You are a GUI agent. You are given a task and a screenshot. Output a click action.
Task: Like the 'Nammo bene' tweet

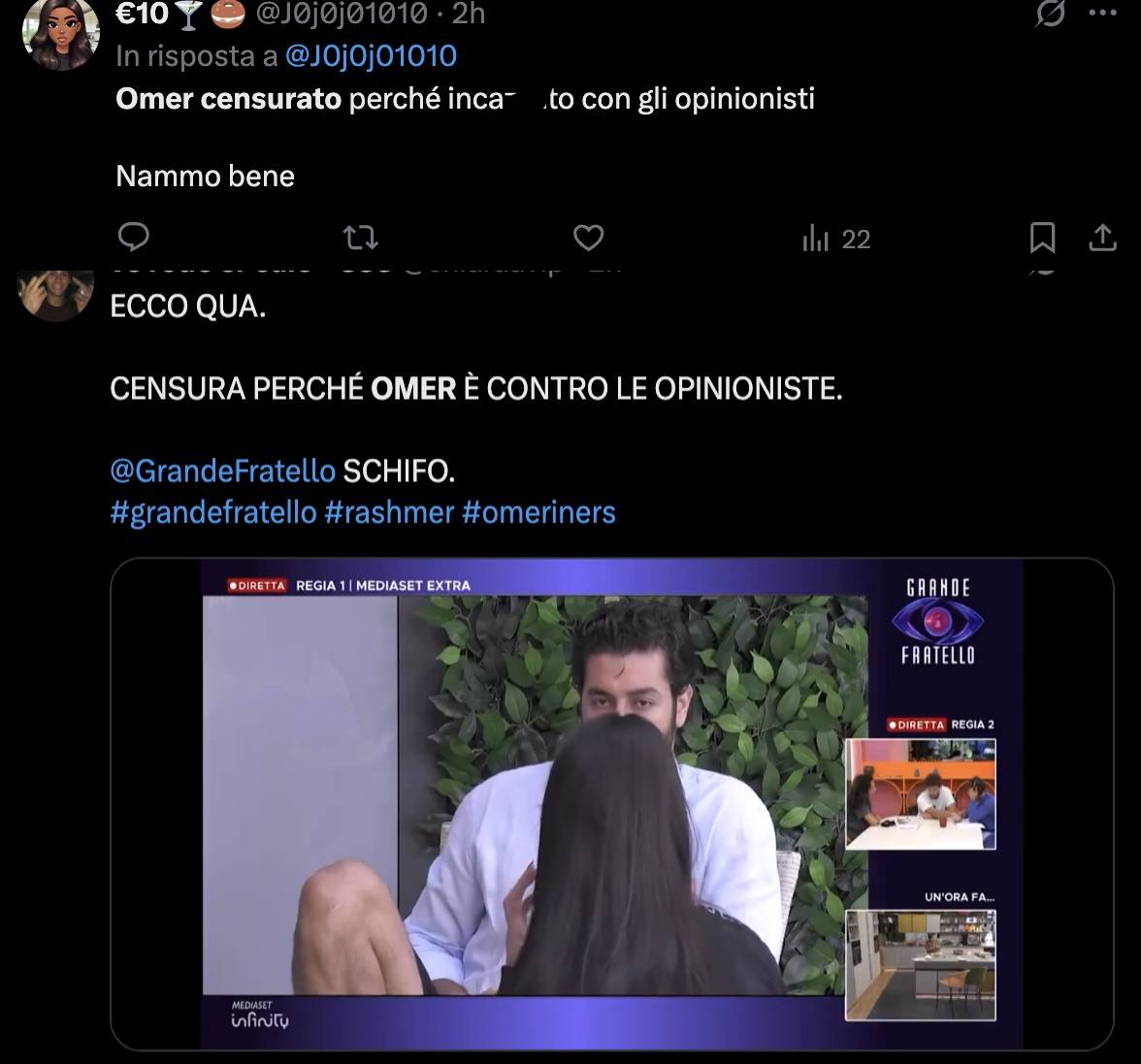[x=589, y=238]
